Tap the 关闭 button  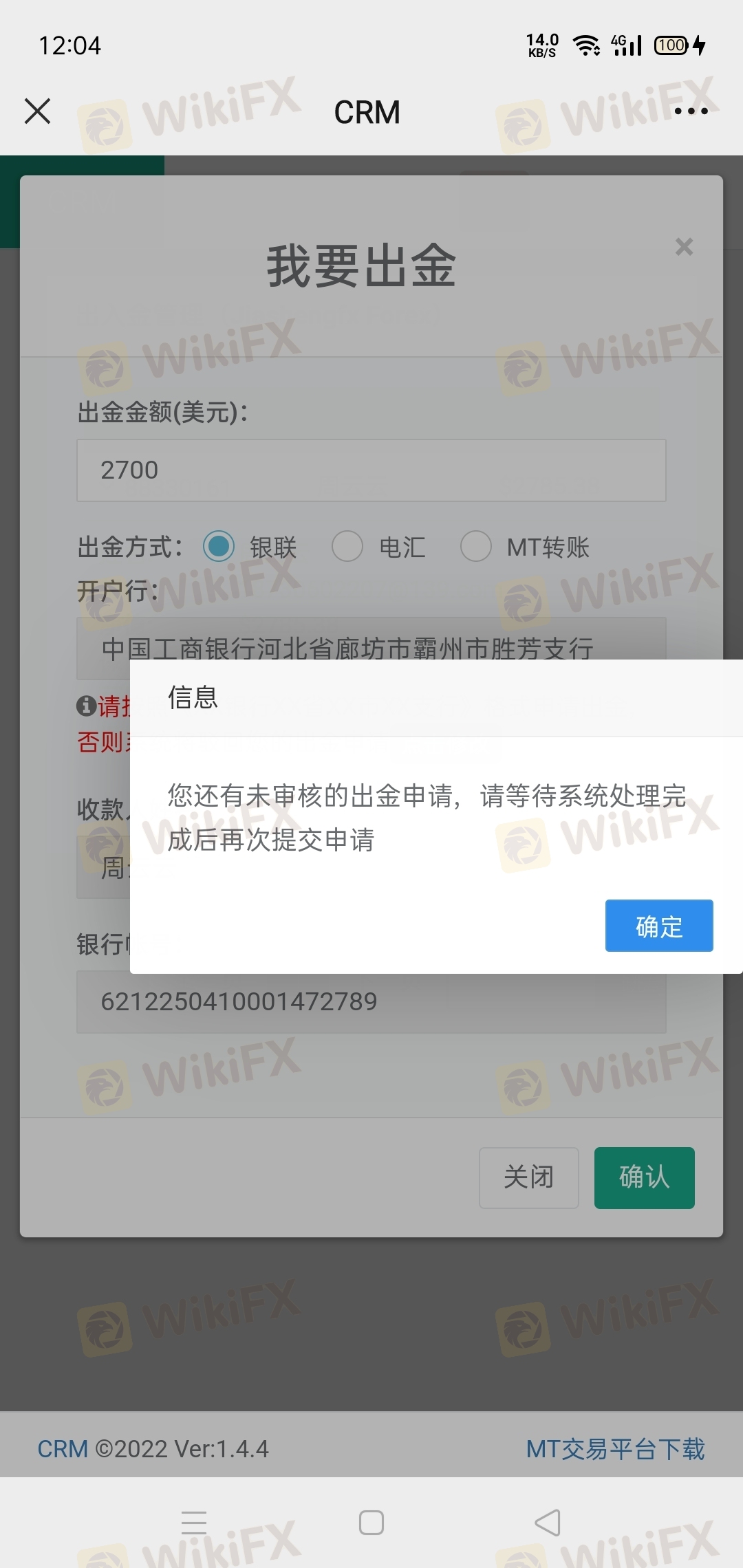click(528, 1177)
